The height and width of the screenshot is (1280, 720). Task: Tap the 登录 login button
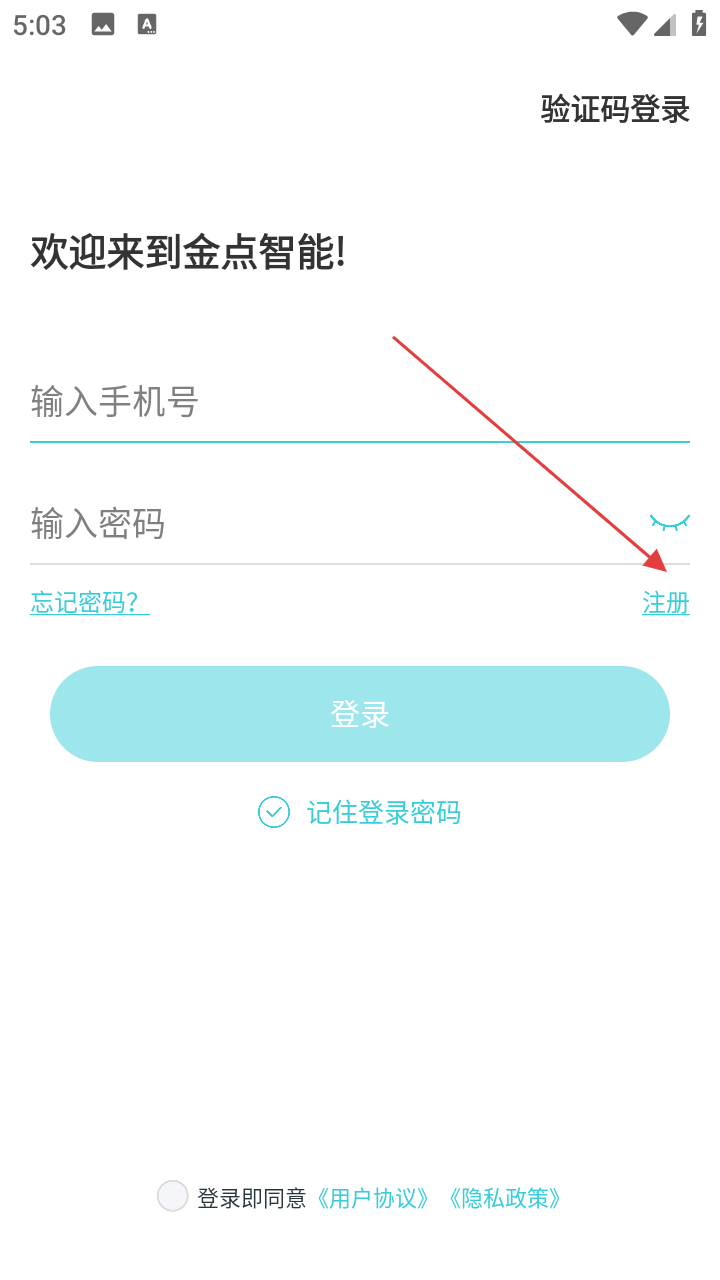point(360,714)
